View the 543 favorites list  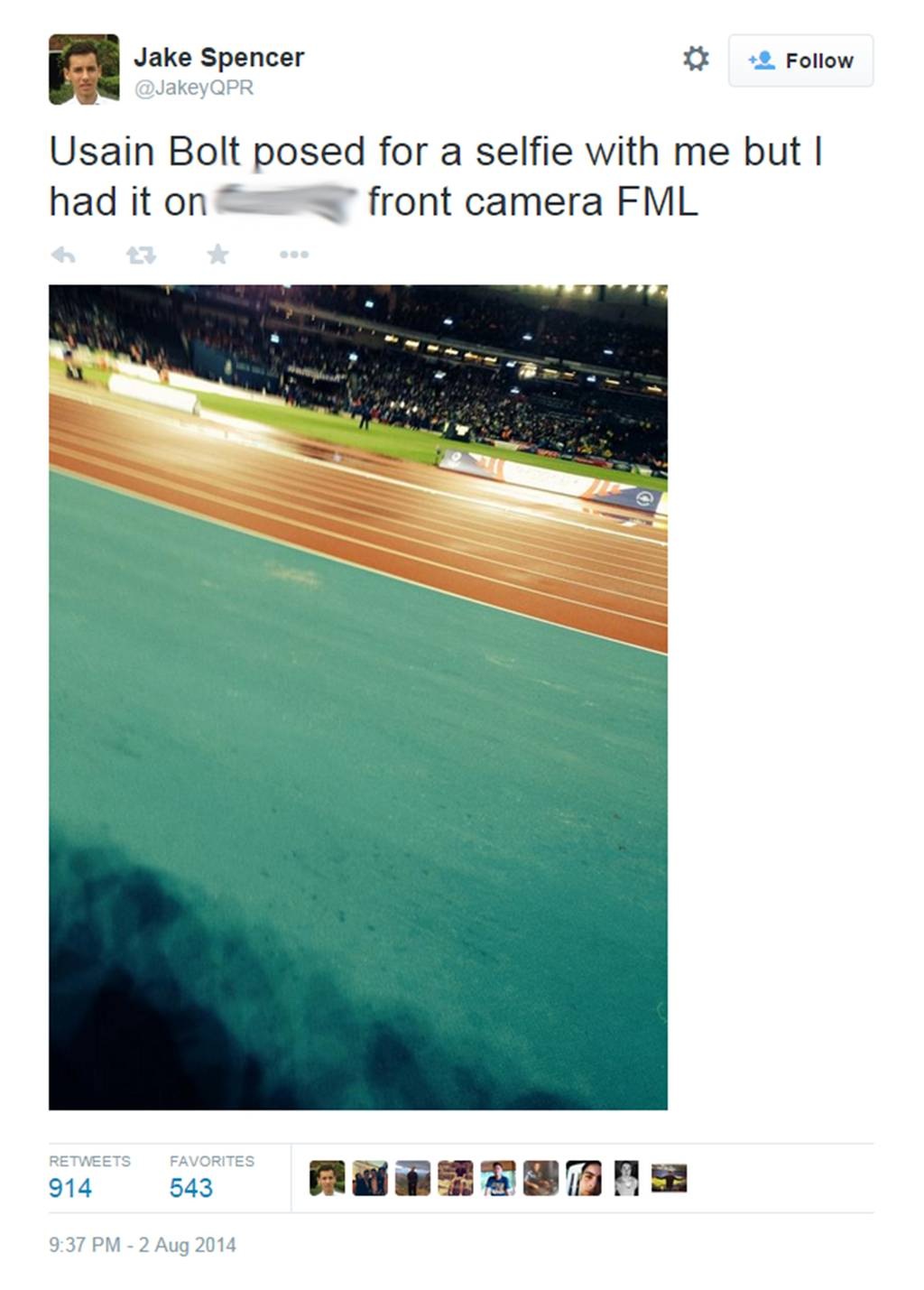(191, 1187)
